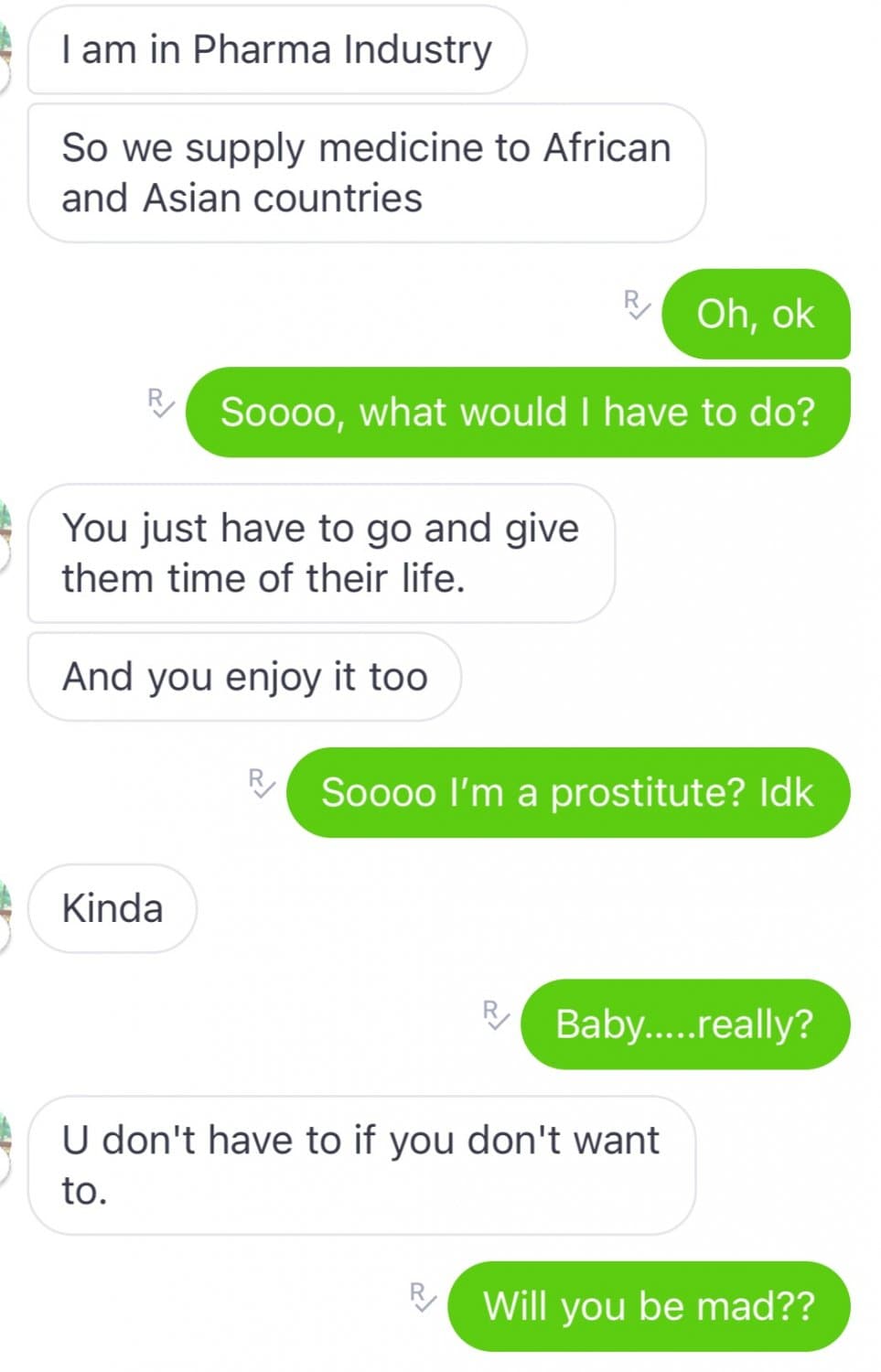
Task: Tap the 'Soooo I'm a prostitute? Idk' message
Action: click(567, 792)
